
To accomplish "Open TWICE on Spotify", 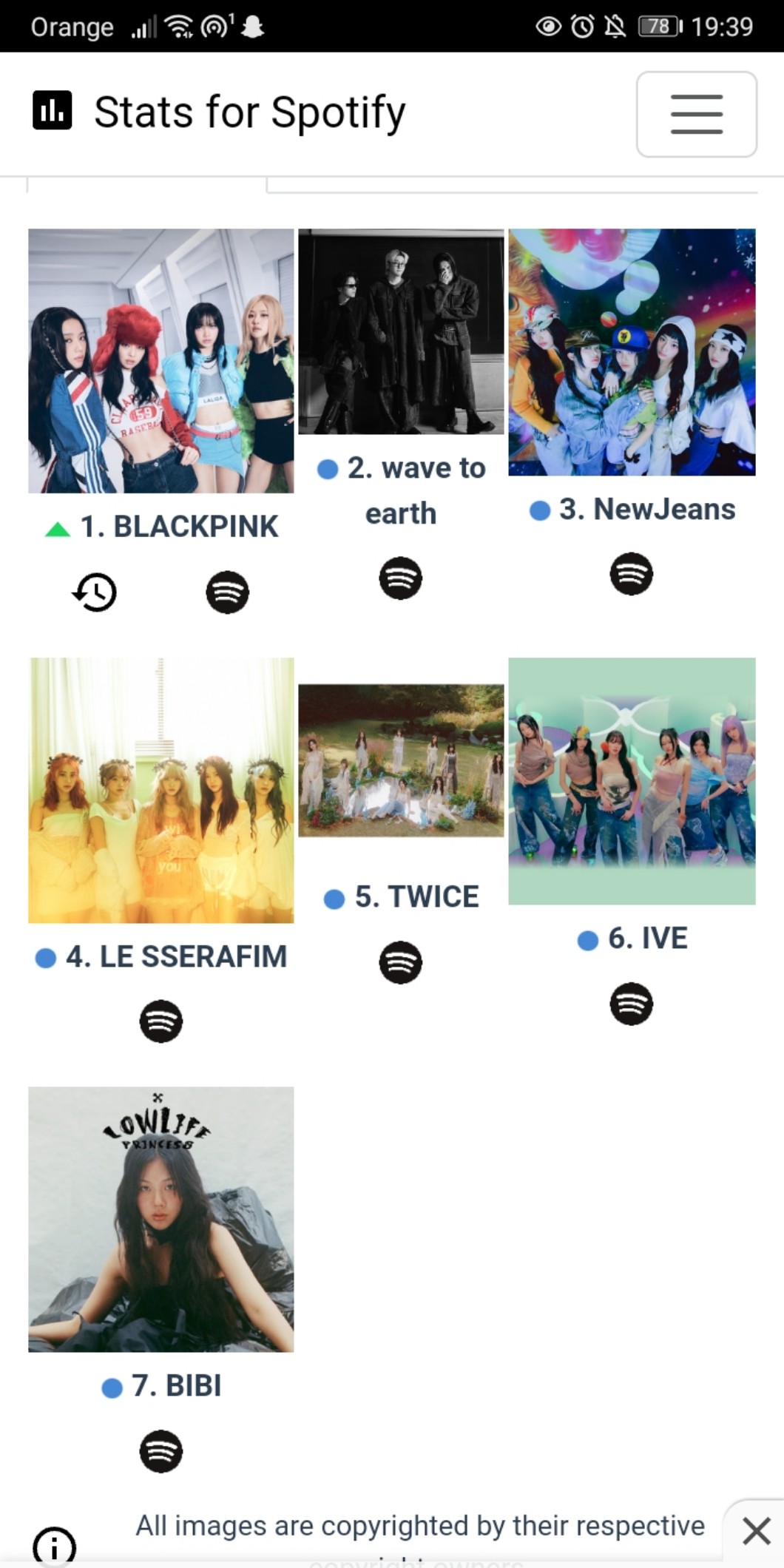I will (x=400, y=962).
